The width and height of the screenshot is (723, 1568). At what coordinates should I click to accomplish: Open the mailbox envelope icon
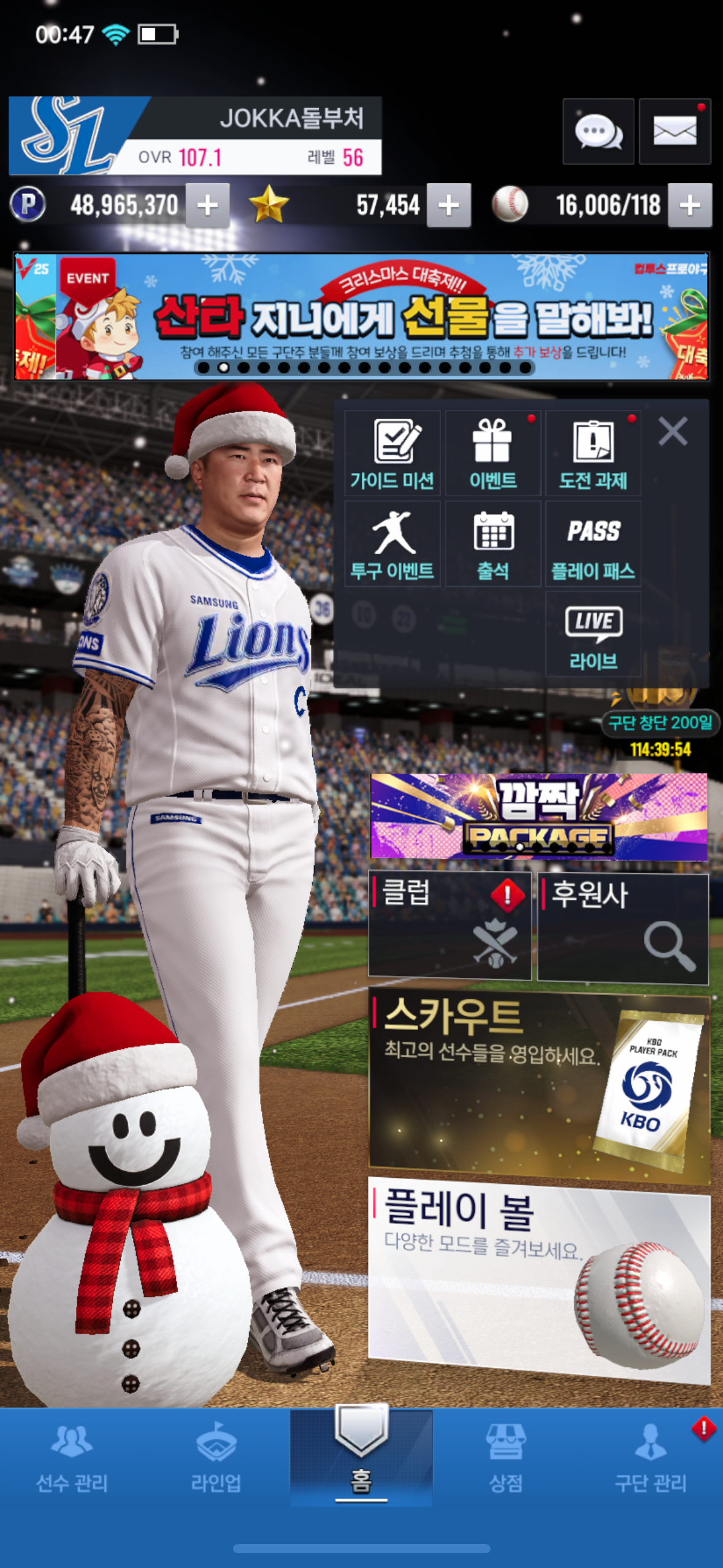[675, 131]
